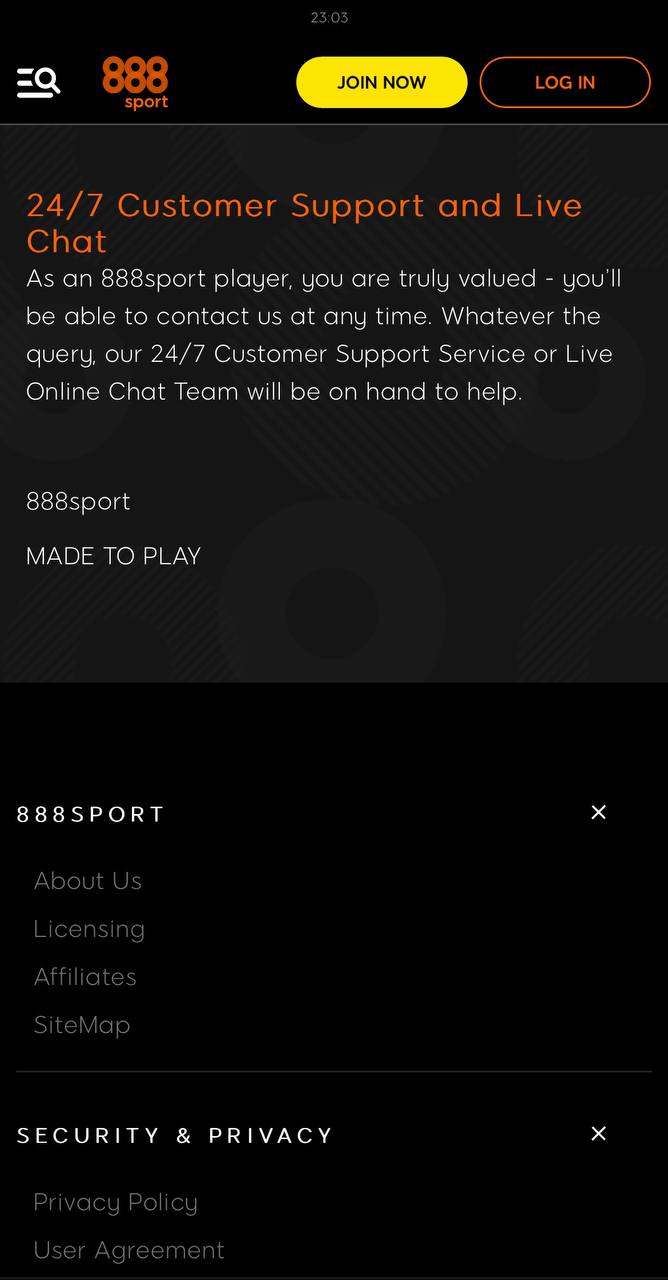
Task: Collapse the Security & Privacy section
Action: (598, 1133)
